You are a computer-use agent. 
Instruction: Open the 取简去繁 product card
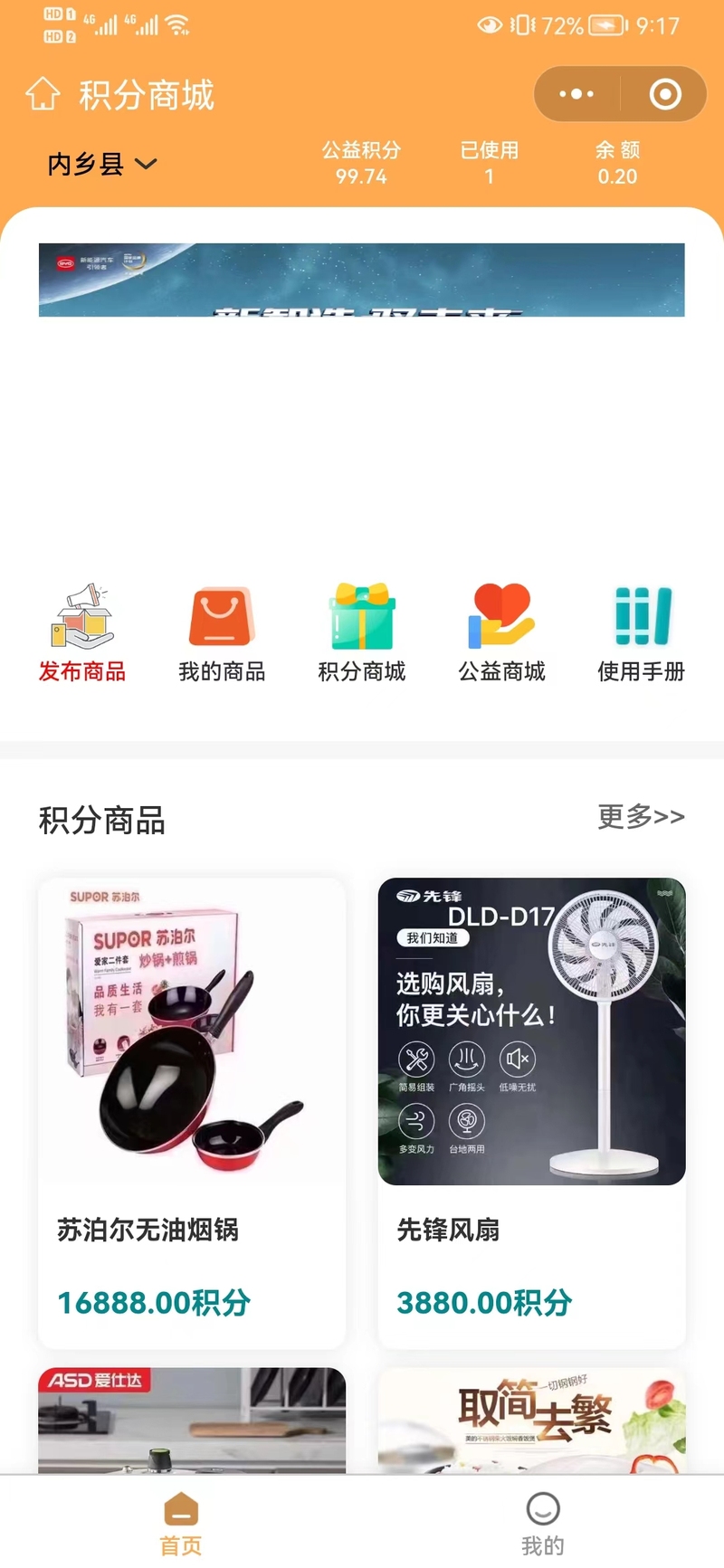tap(532, 1421)
